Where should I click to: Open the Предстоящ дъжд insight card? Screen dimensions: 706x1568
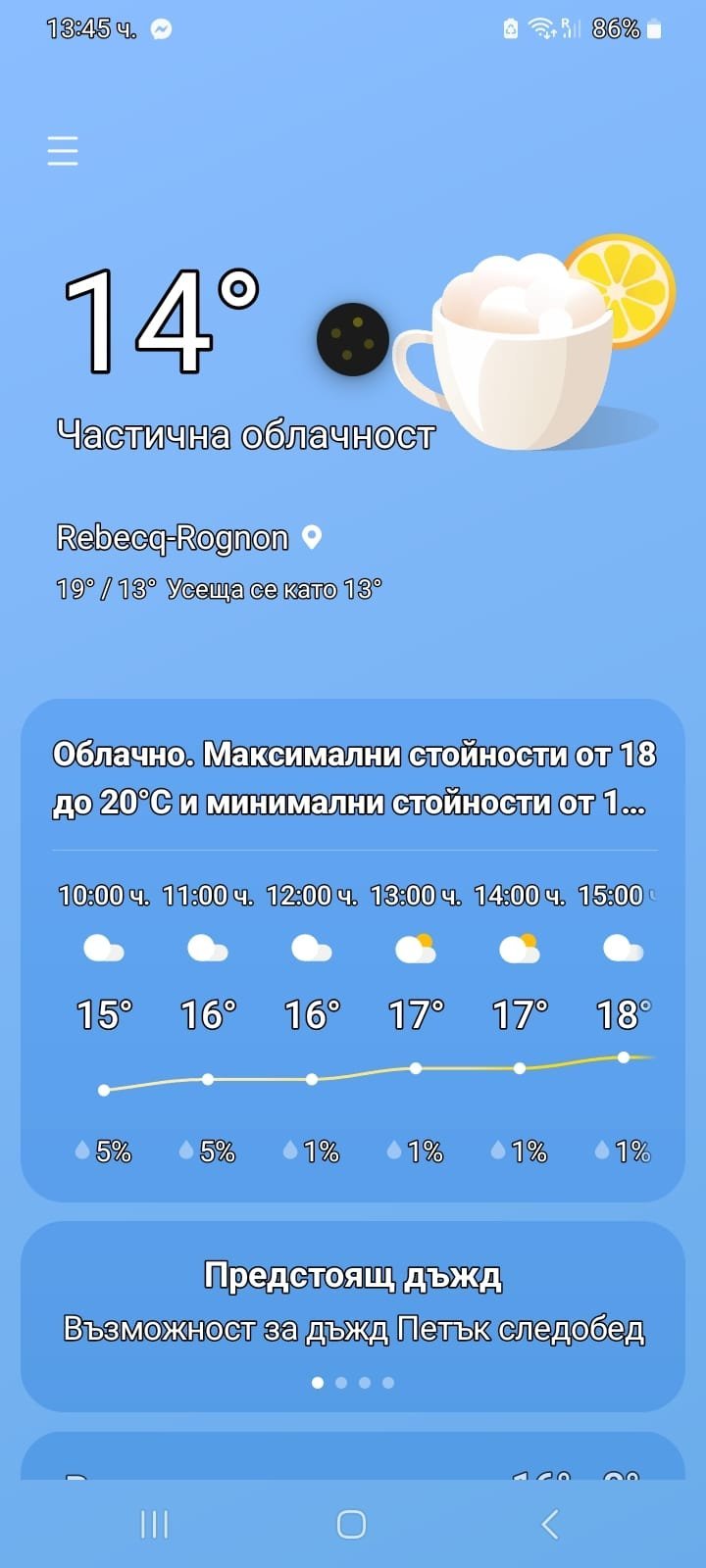(x=353, y=1315)
